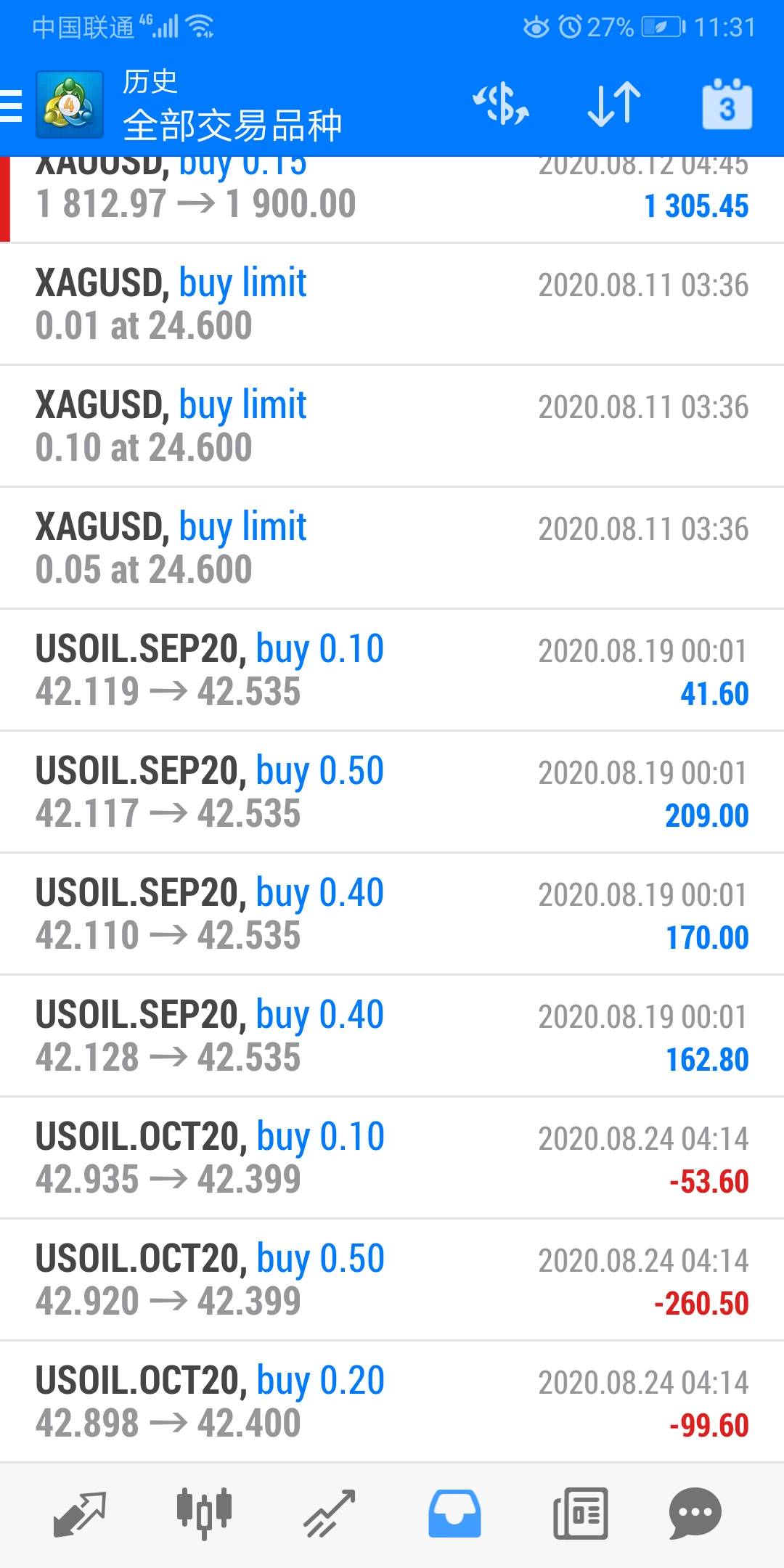The width and height of the screenshot is (784, 1568).
Task: Select USOIL.SEP20 trade with 170.00 profit
Action: click(x=392, y=914)
